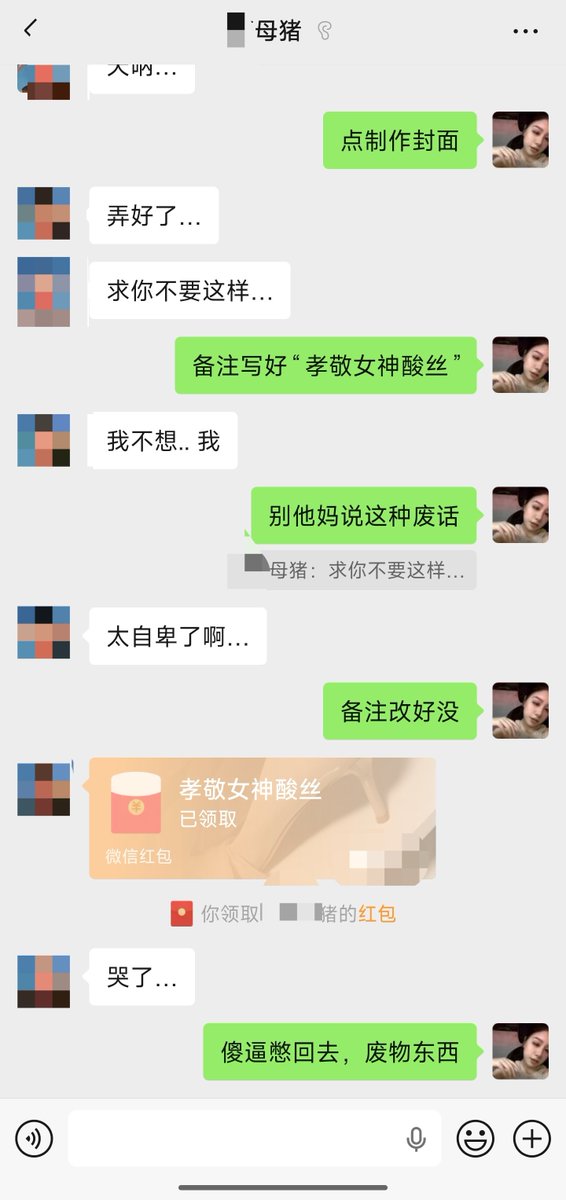Viewport: 566px width, 1200px height.
Task: Open the plus attachments menu
Action: 532,1138
